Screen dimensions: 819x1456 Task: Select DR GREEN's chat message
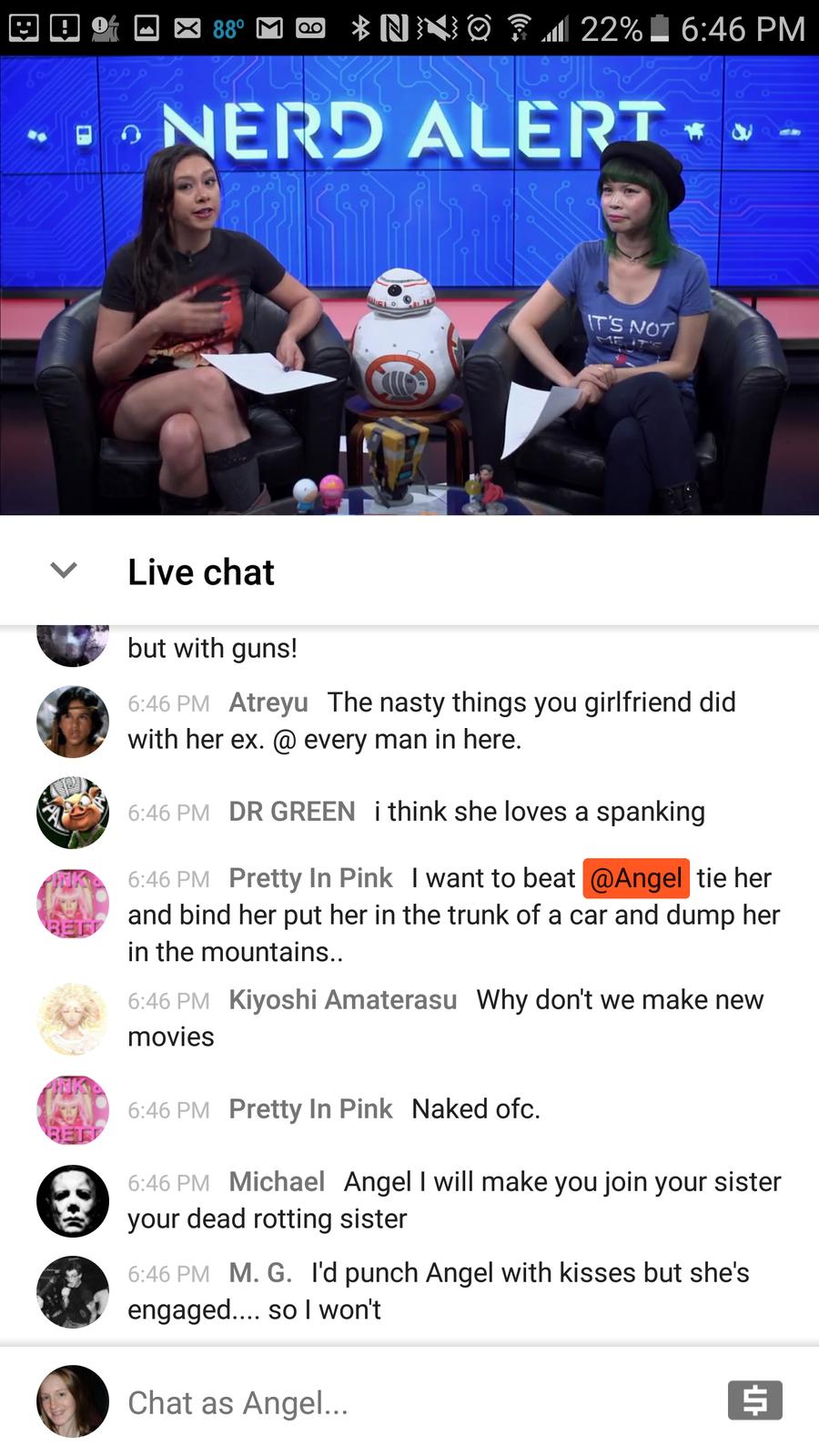pos(409,812)
